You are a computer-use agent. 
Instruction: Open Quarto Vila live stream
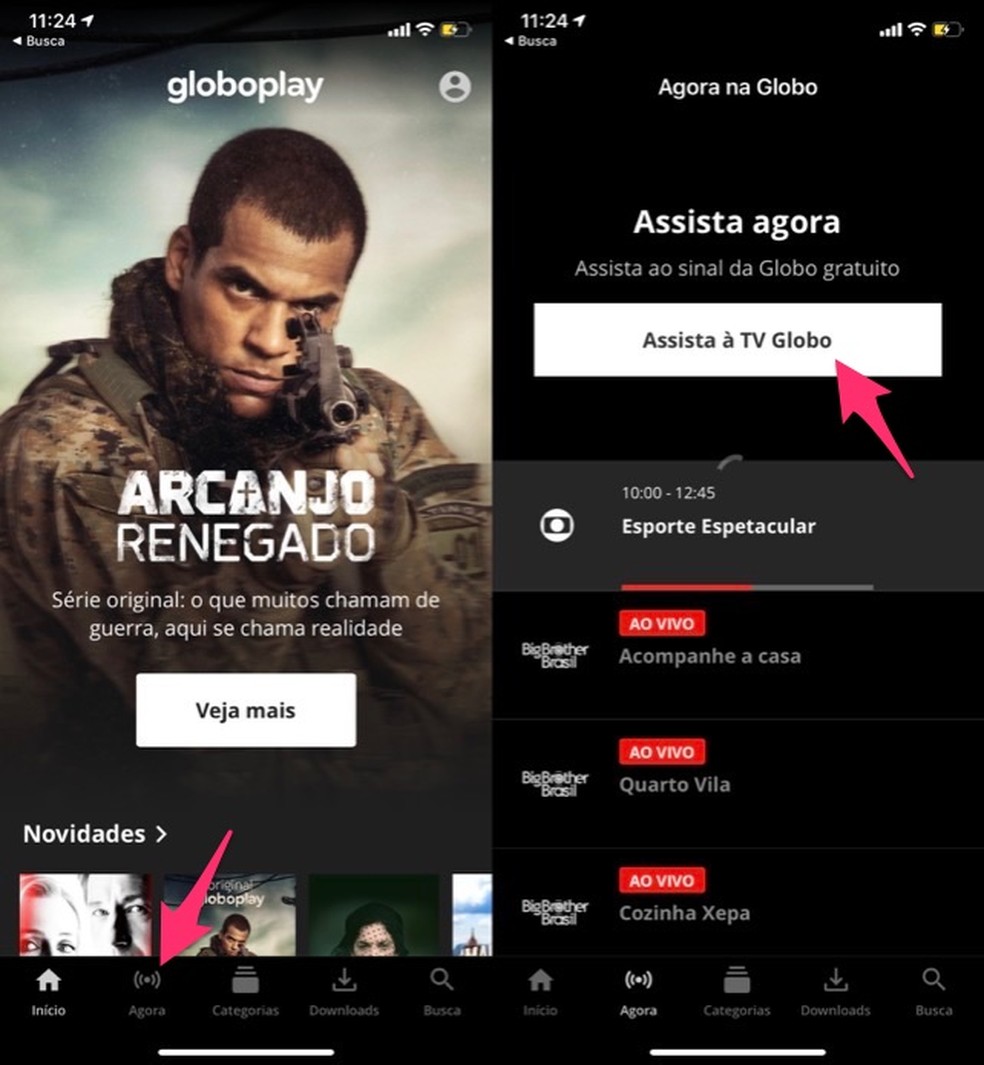click(x=737, y=783)
